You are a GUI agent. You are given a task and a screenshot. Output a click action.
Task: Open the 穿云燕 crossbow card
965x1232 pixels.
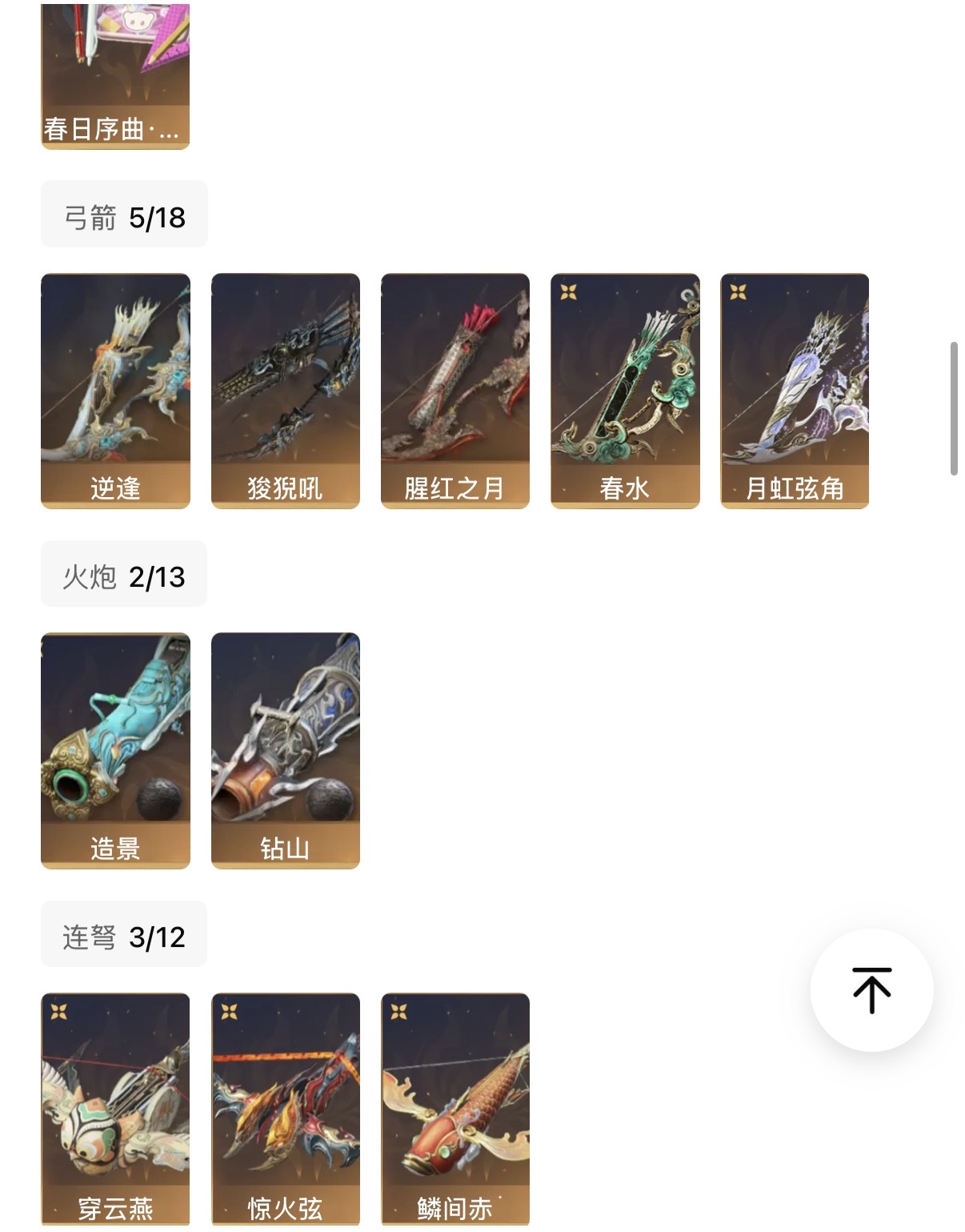115,1110
